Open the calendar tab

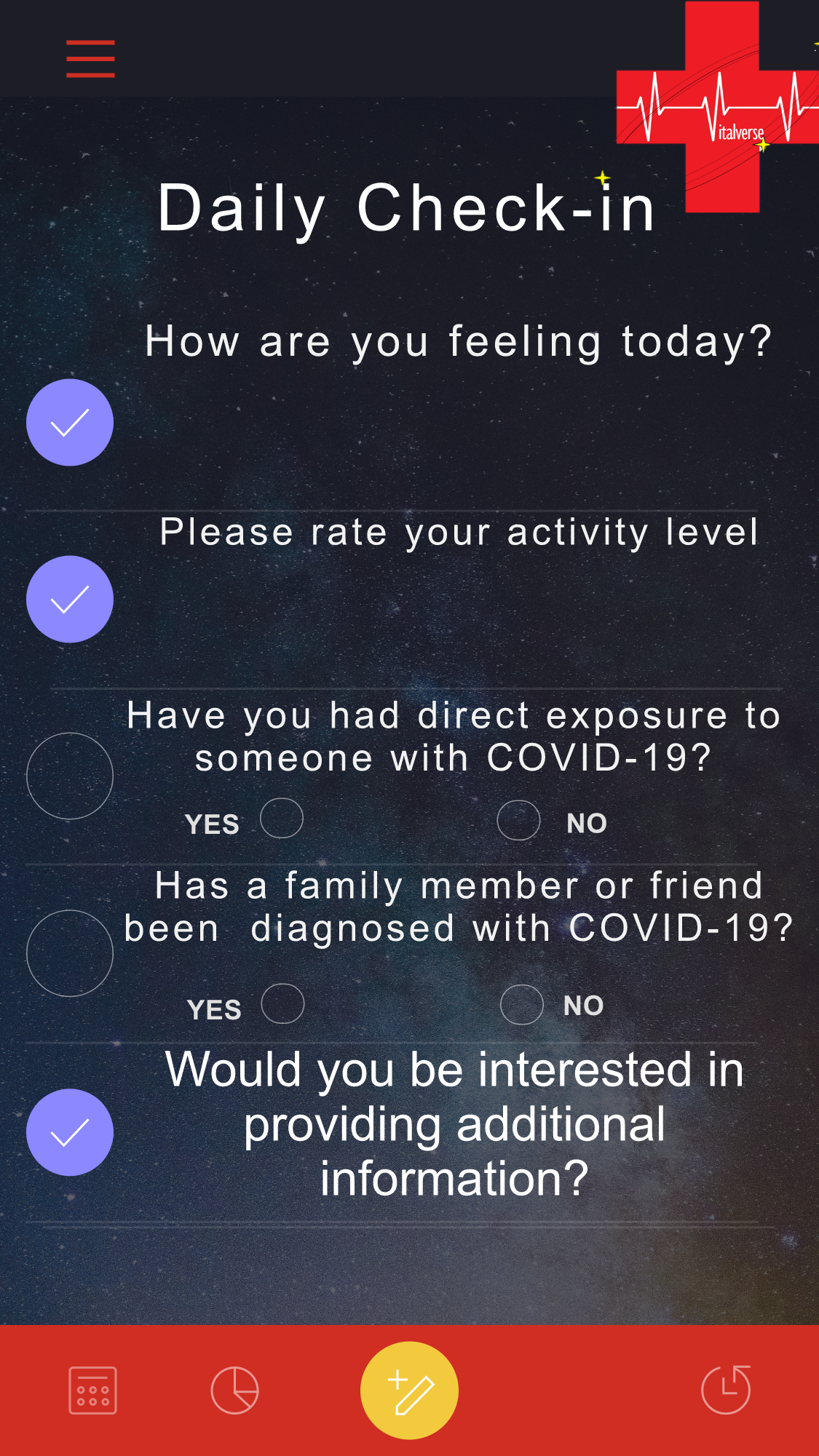(92, 1390)
